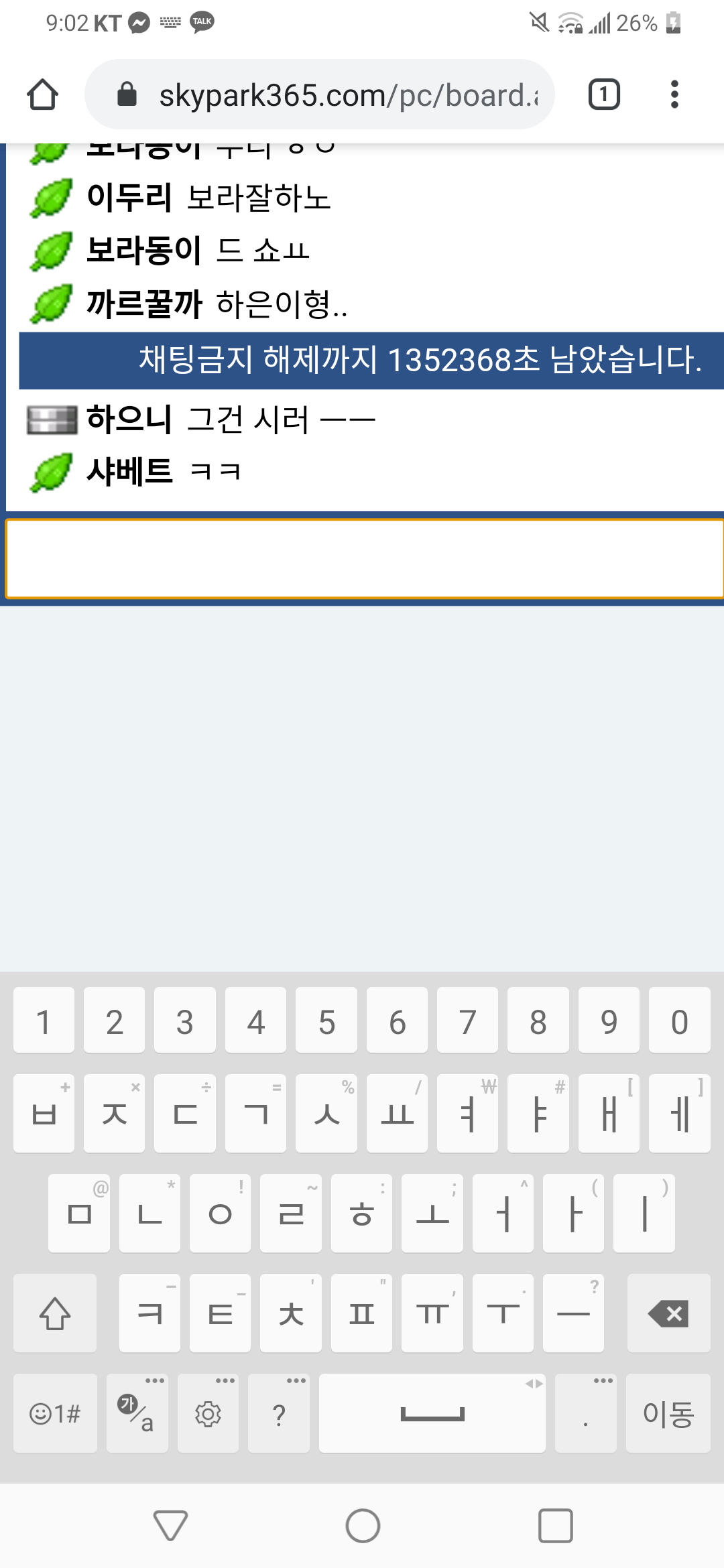Open the browser home page button
724x1568 pixels.
pyautogui.click(x=42, y=94)
